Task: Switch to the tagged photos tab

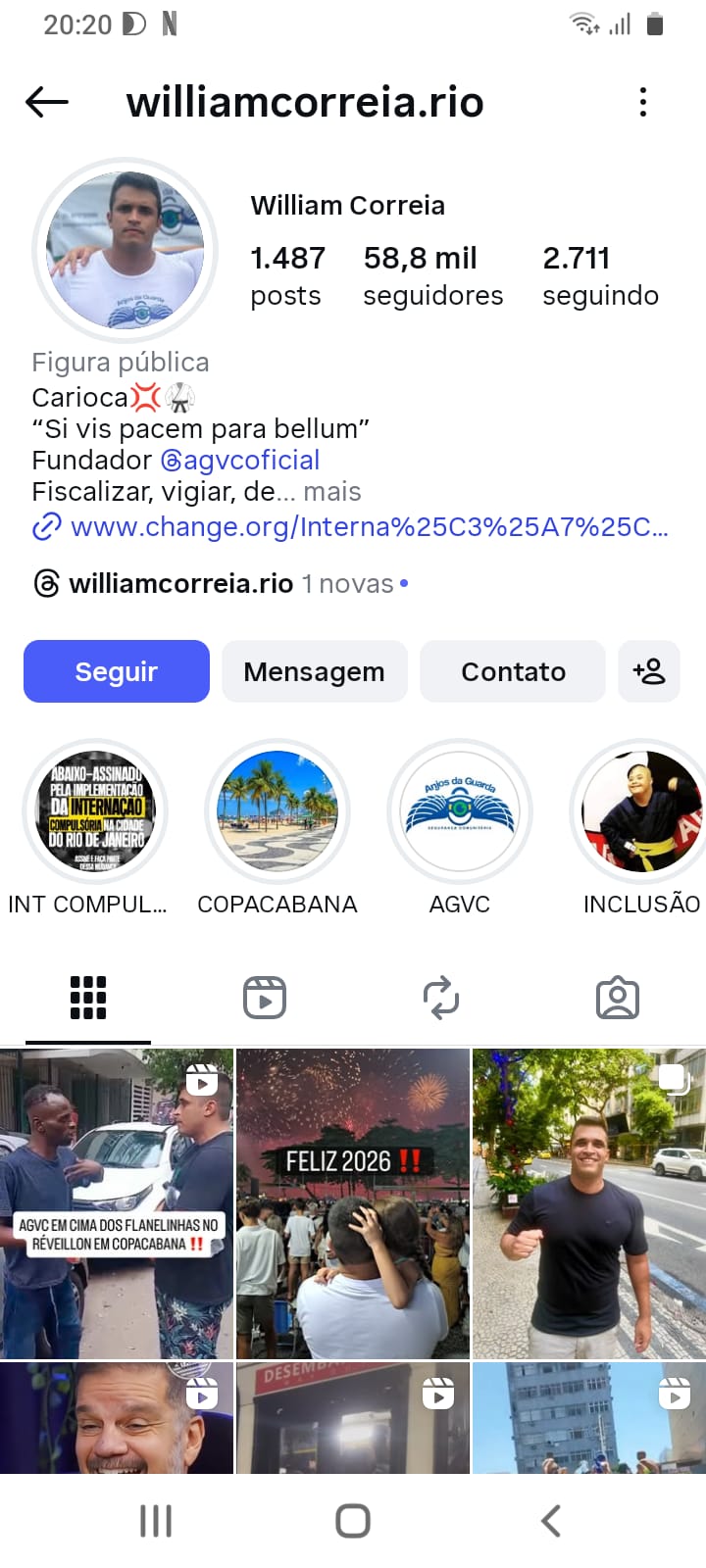Action: pyautogui.click(x=618, y=998)
